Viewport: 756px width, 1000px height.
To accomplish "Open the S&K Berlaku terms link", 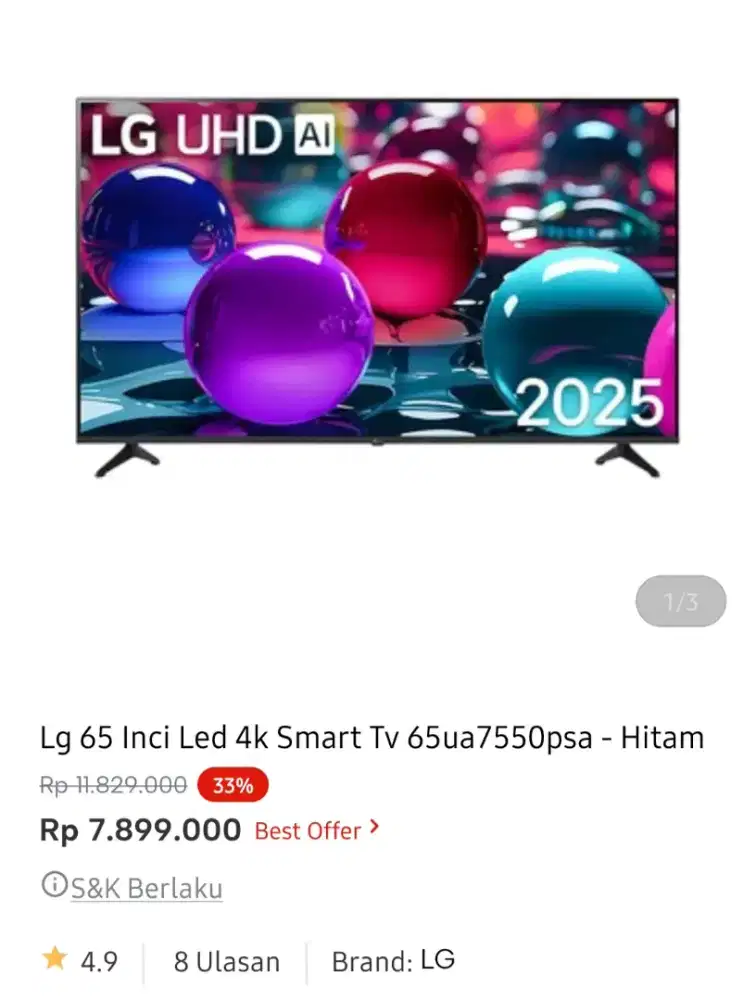I will pyautogui.click(x=145, y=887).
